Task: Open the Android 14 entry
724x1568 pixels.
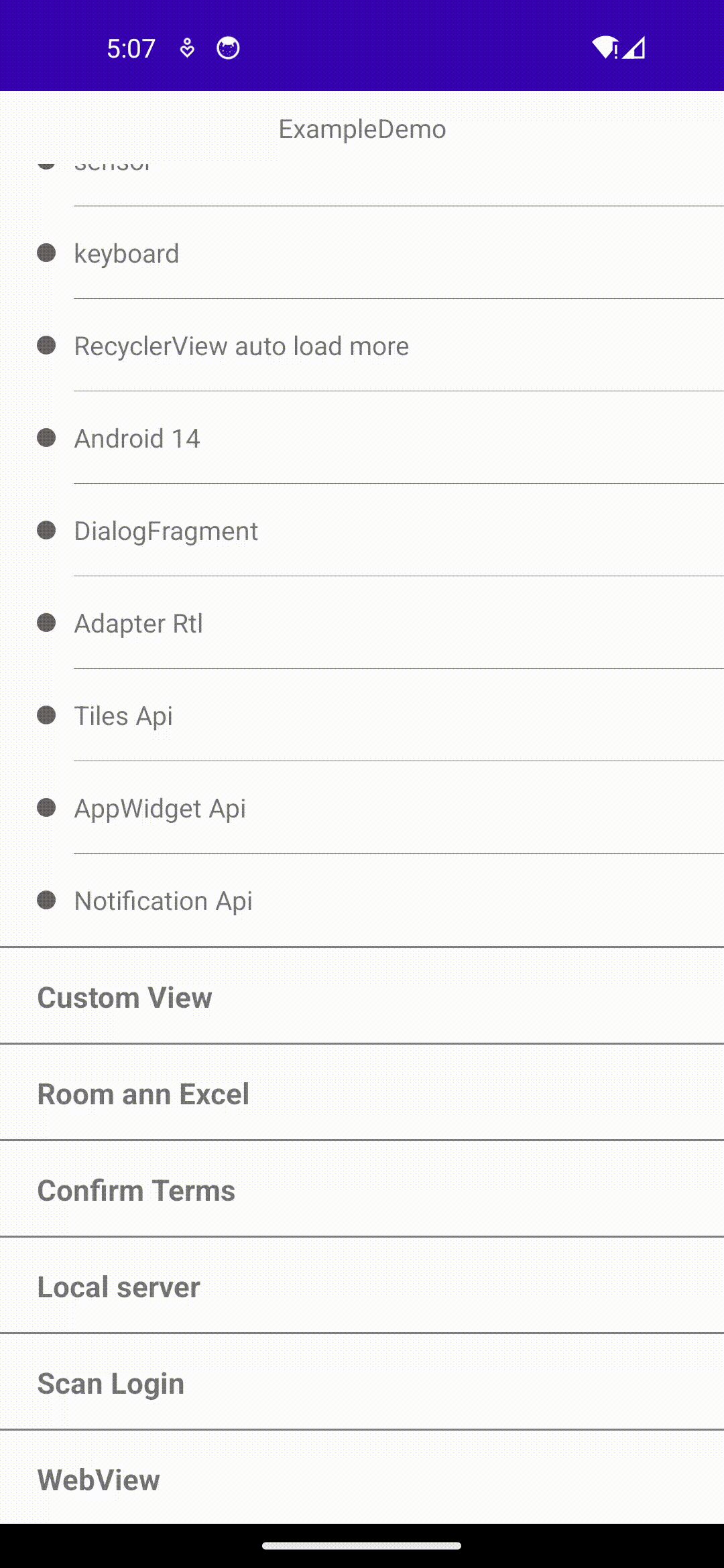Action: point(137,438)
